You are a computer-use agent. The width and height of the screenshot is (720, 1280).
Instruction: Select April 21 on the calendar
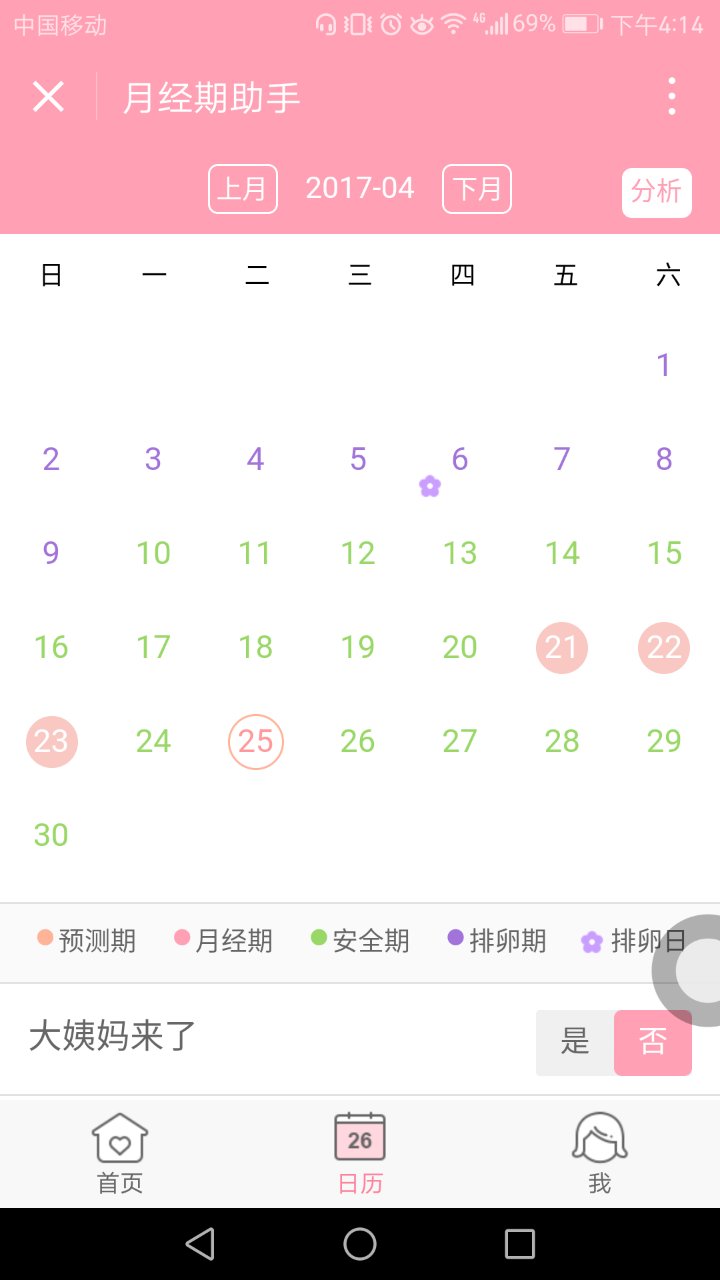point(562,647)
